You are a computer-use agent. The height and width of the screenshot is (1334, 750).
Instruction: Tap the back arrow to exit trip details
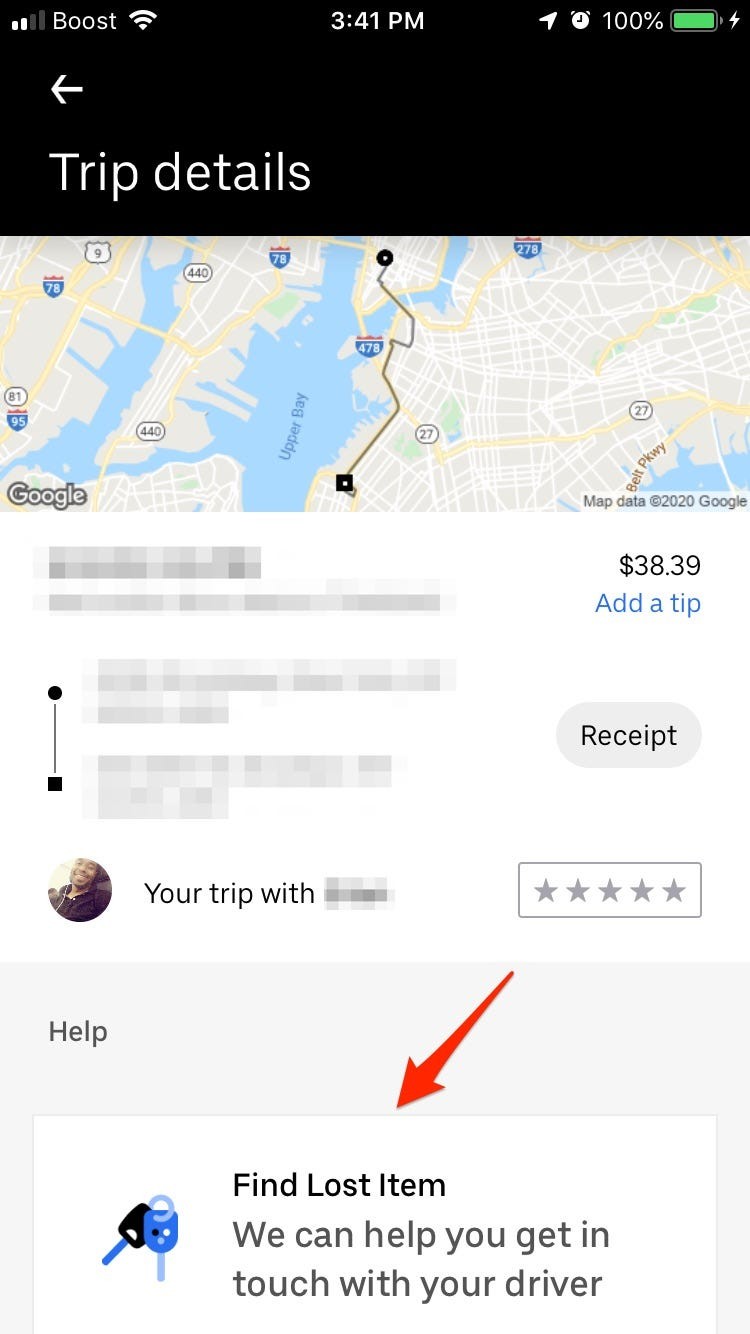point(66,89)
